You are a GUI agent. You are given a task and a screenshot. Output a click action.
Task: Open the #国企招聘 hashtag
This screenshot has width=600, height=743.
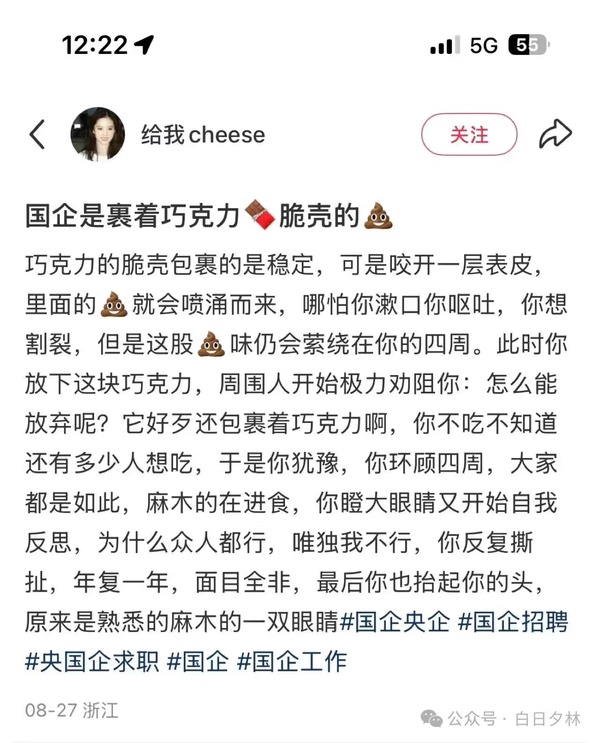coord(513,621)
